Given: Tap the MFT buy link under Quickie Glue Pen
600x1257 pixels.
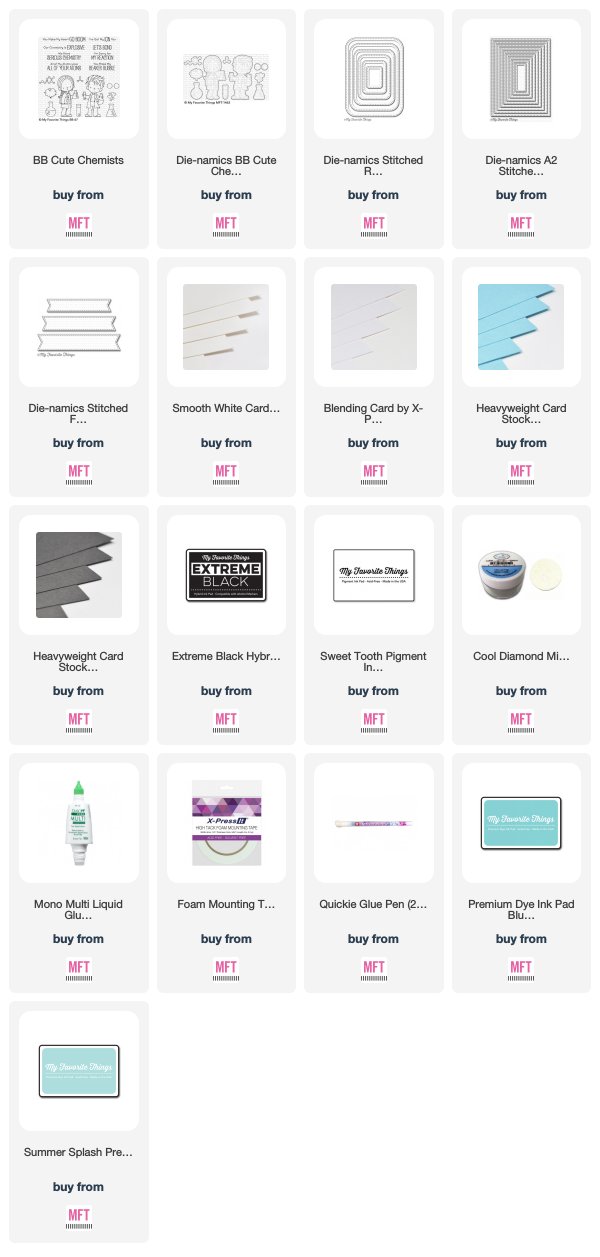Looking at the screenshot, I should (373, 969).
